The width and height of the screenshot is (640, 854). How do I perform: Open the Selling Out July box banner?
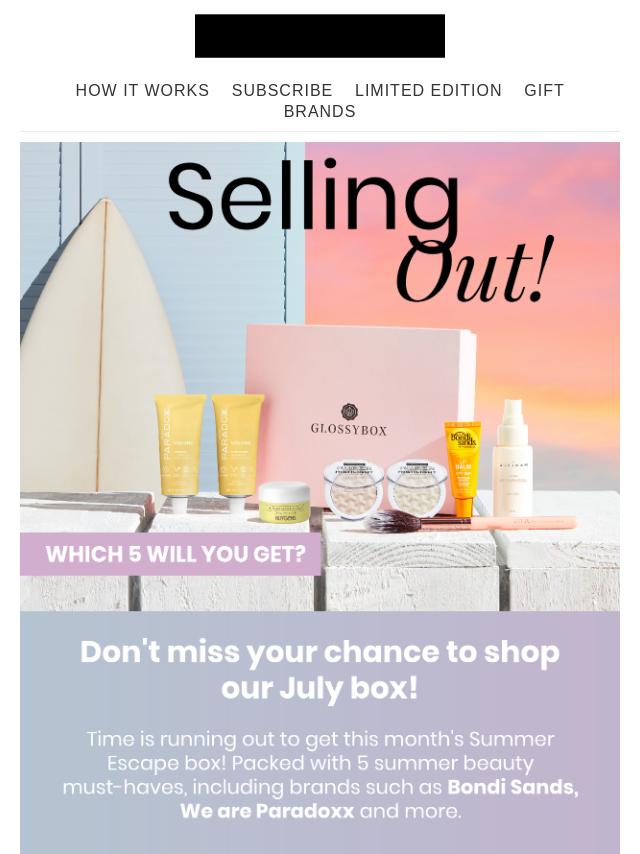[x=320, y=376]
